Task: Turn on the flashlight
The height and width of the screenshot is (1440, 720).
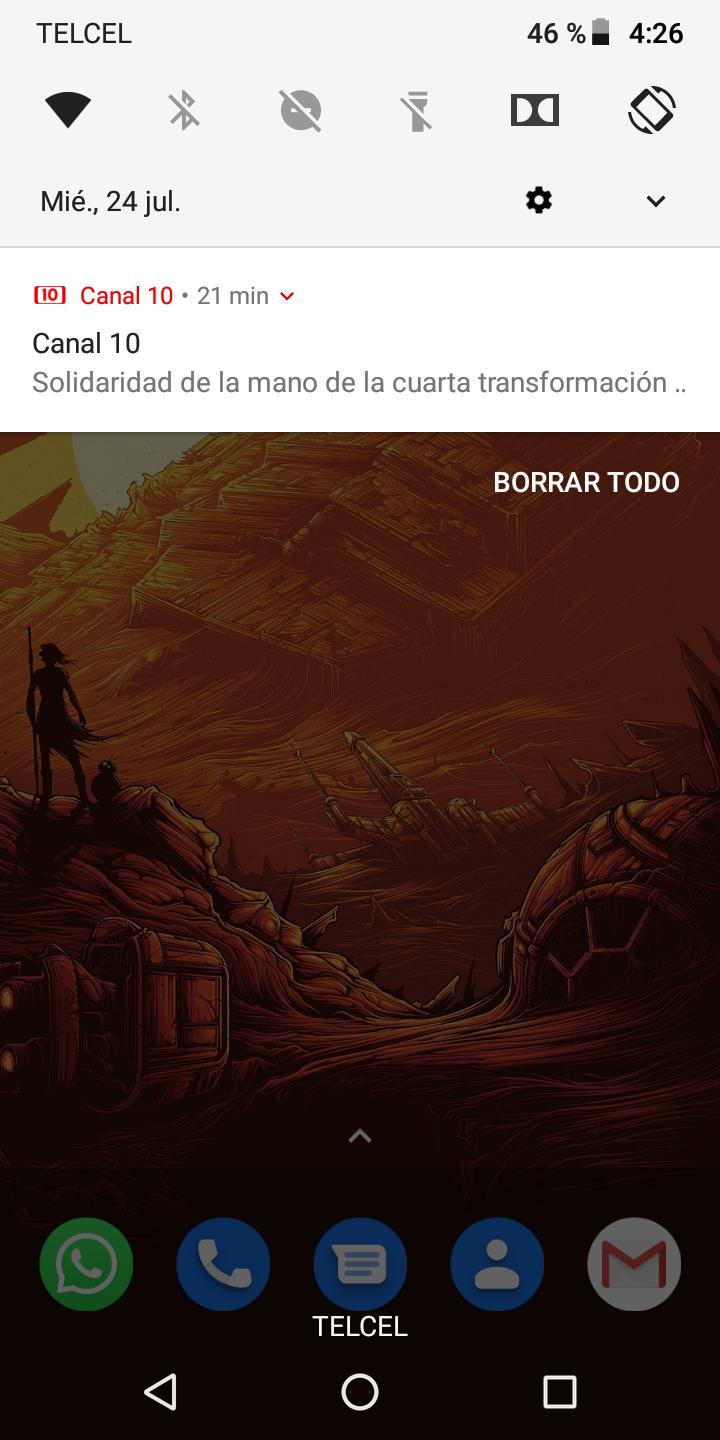Action: click(x=418, y=110)
